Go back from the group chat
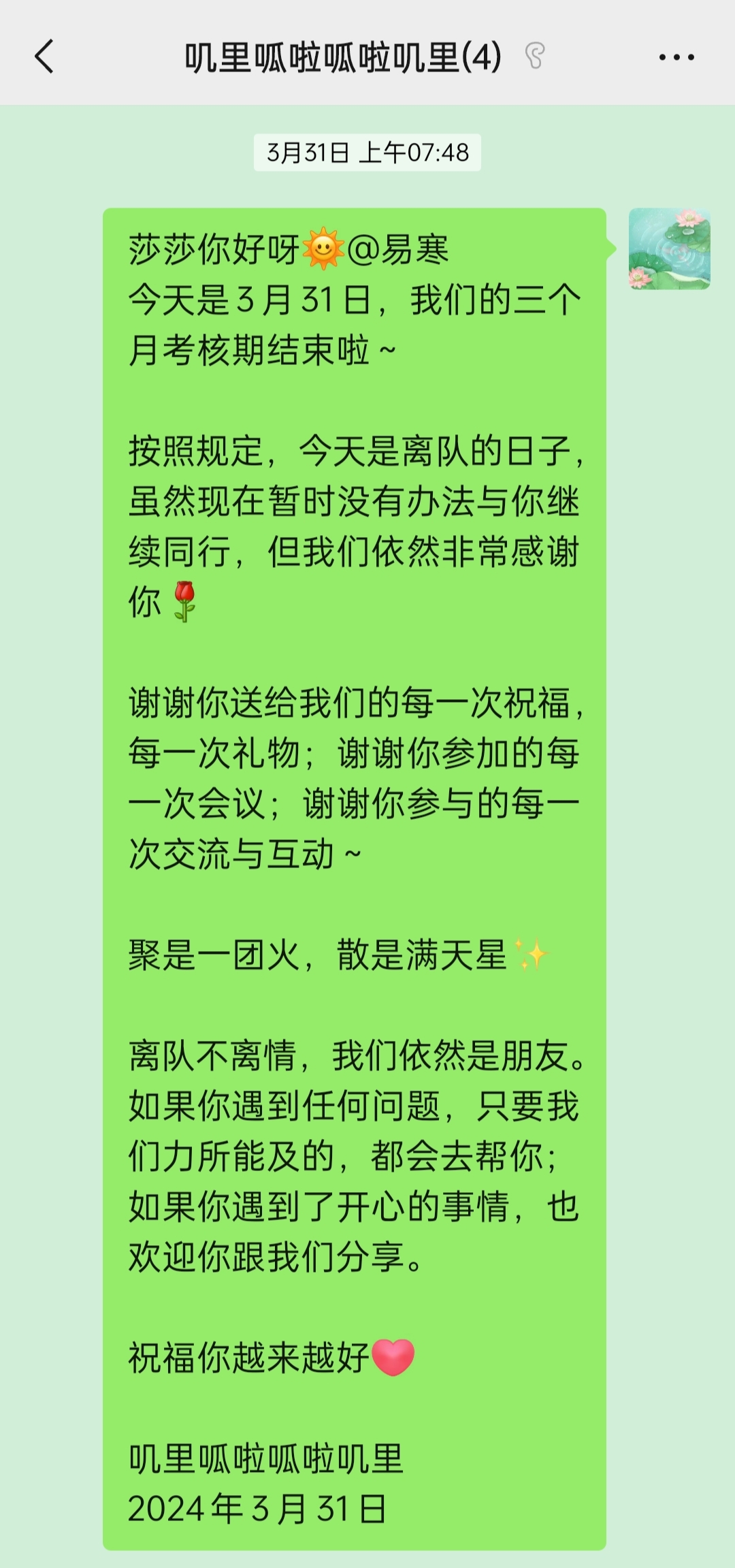 [44, 57]
